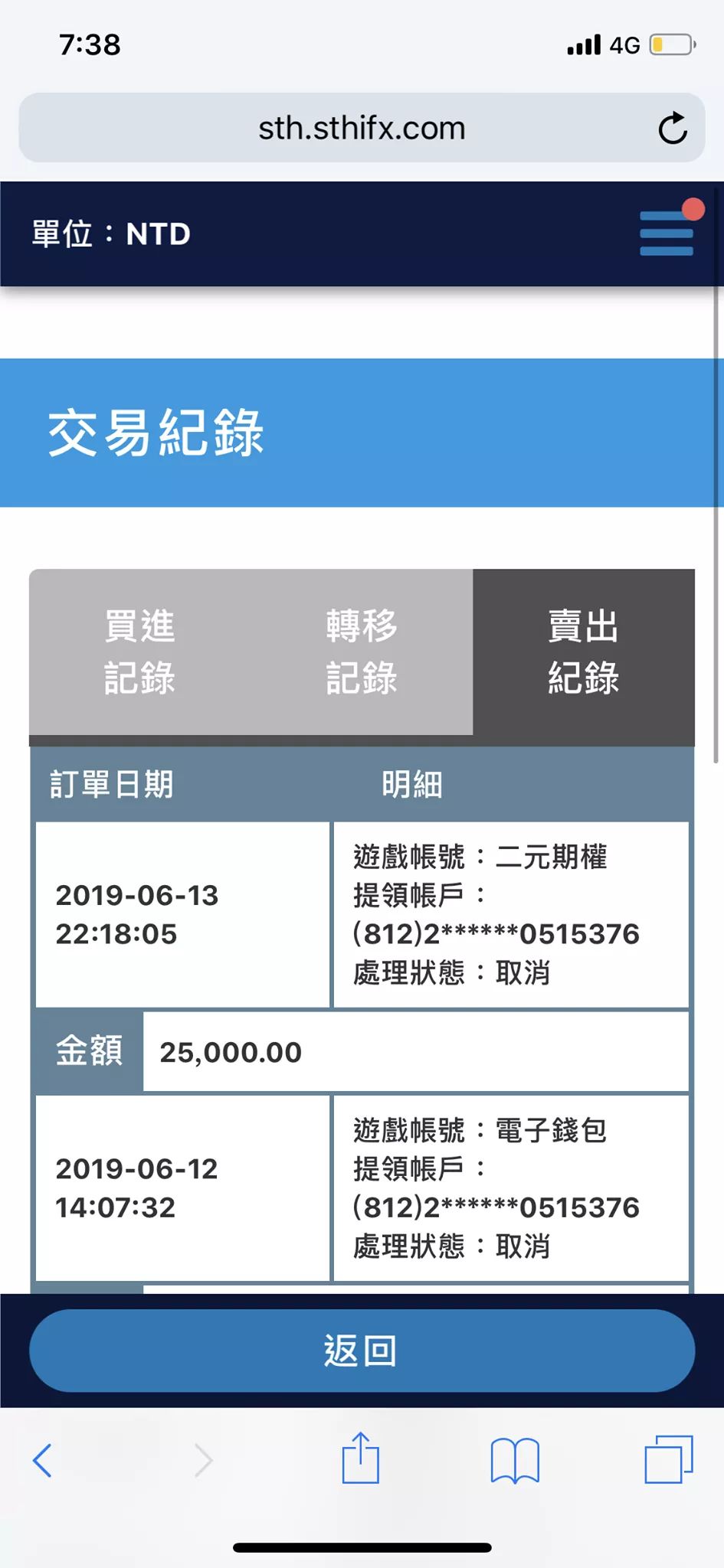Image resolution: width=724 pixels, height=1568 pixels.
Task: Go back in browser history
Action: (x=43, y=1460)
